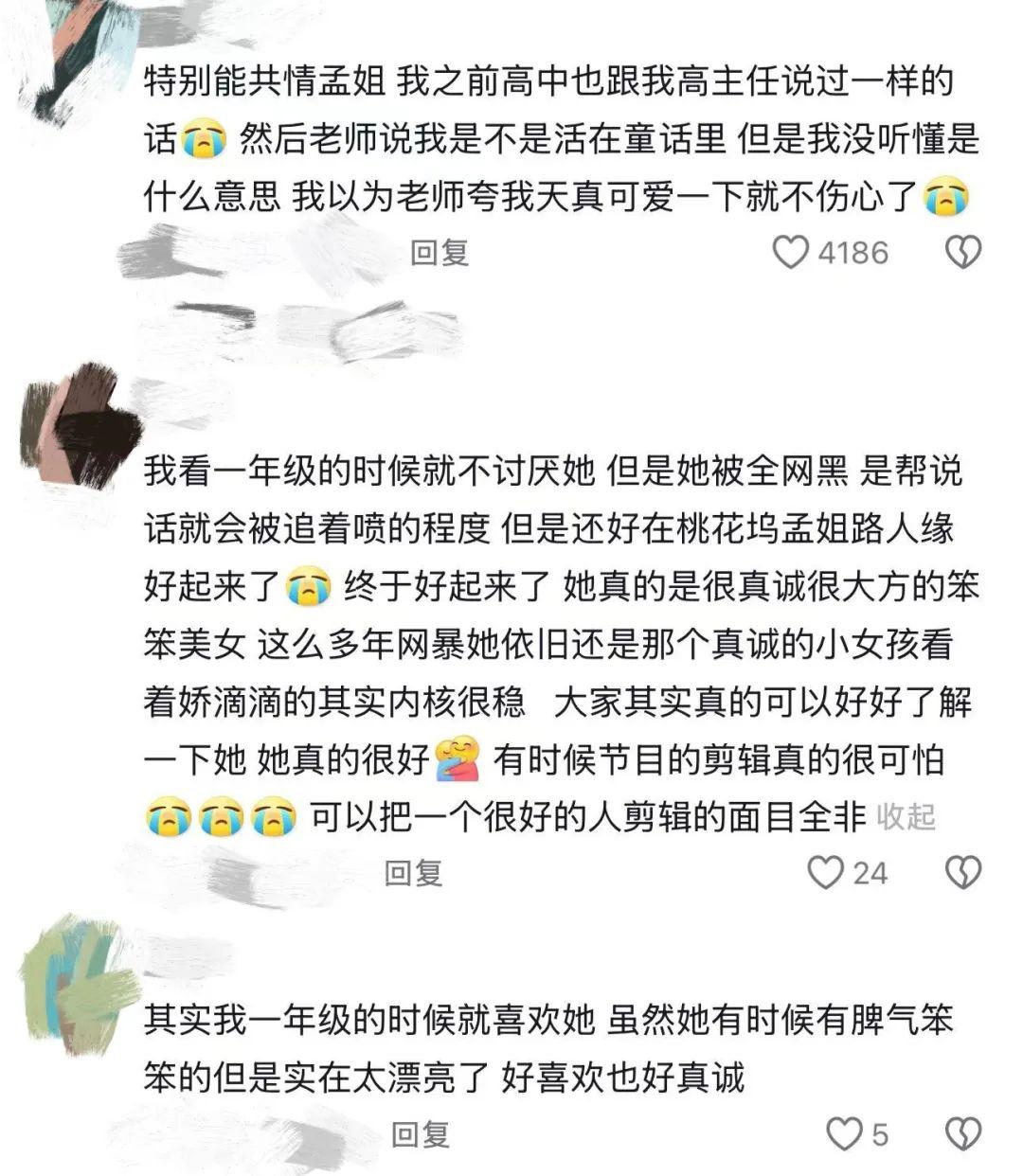Like the comment with 5 likes
Viewport: 1023px width, 1176px height.
[x=844, y=1133]
